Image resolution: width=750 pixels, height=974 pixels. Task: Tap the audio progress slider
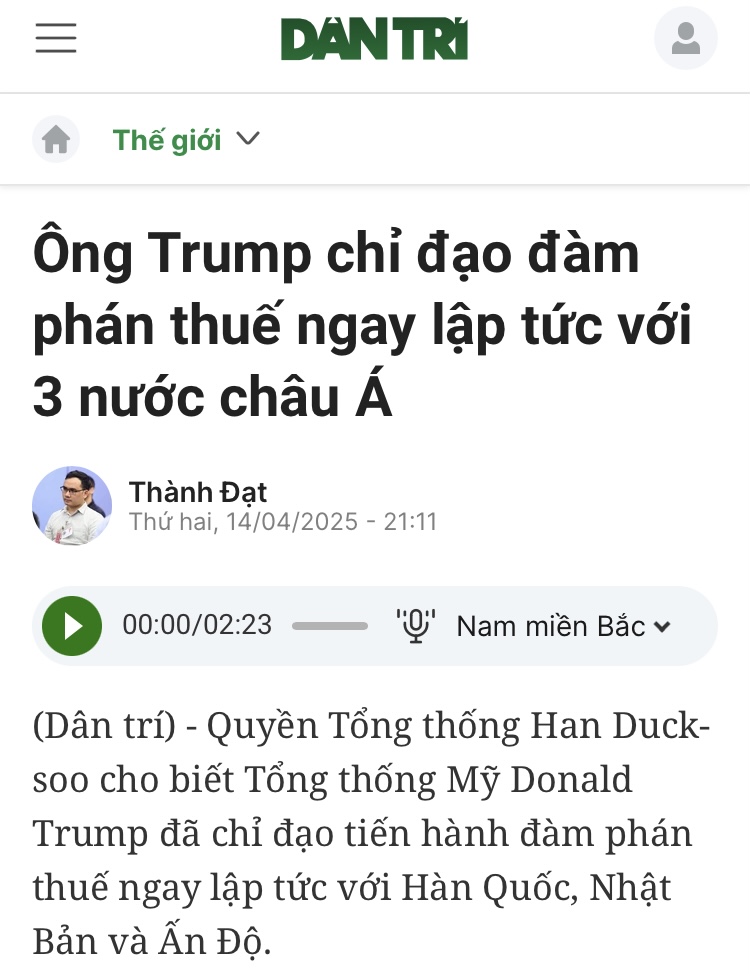coord(330,626)
